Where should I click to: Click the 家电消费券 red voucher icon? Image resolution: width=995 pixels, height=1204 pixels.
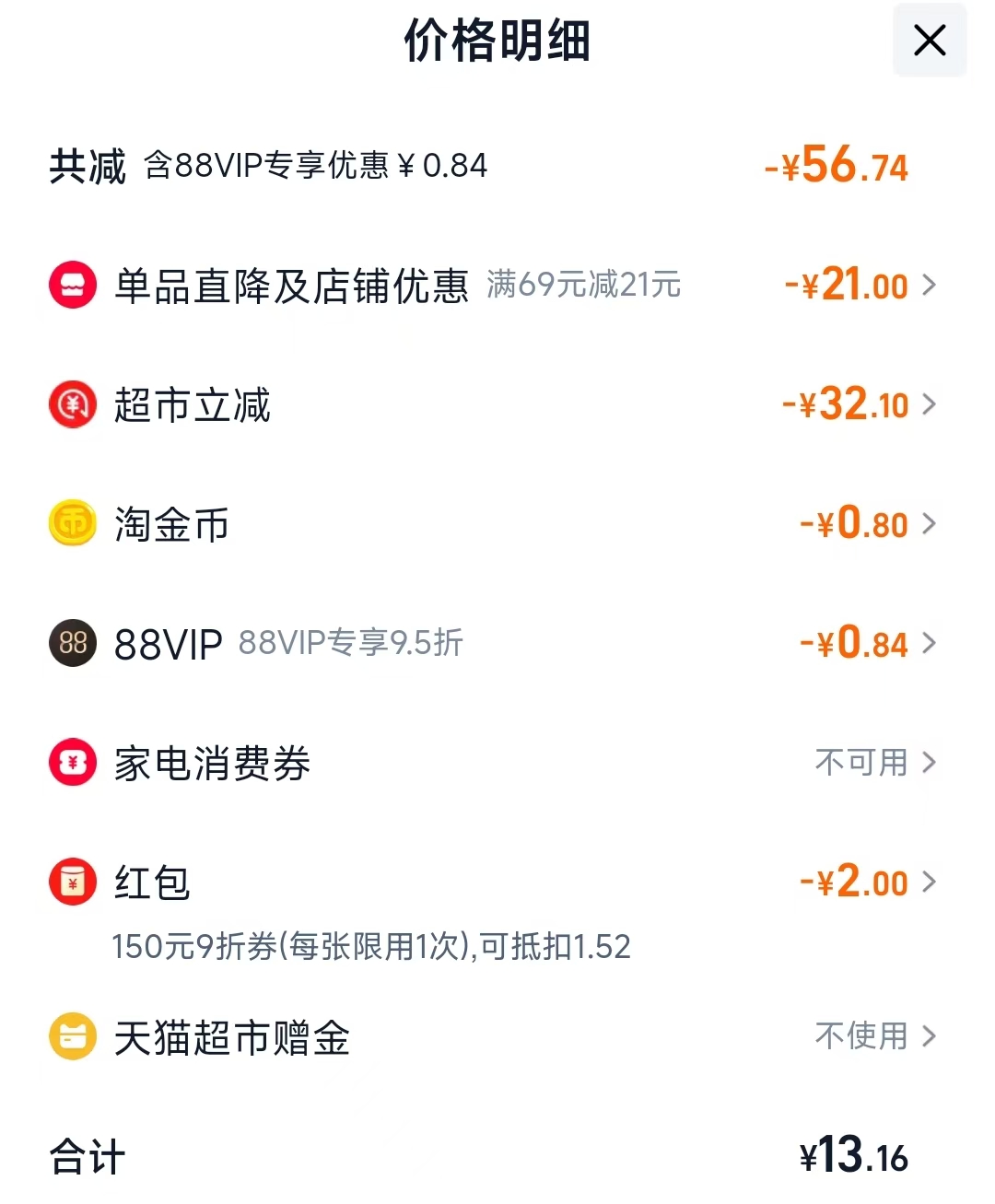[71, 763]
